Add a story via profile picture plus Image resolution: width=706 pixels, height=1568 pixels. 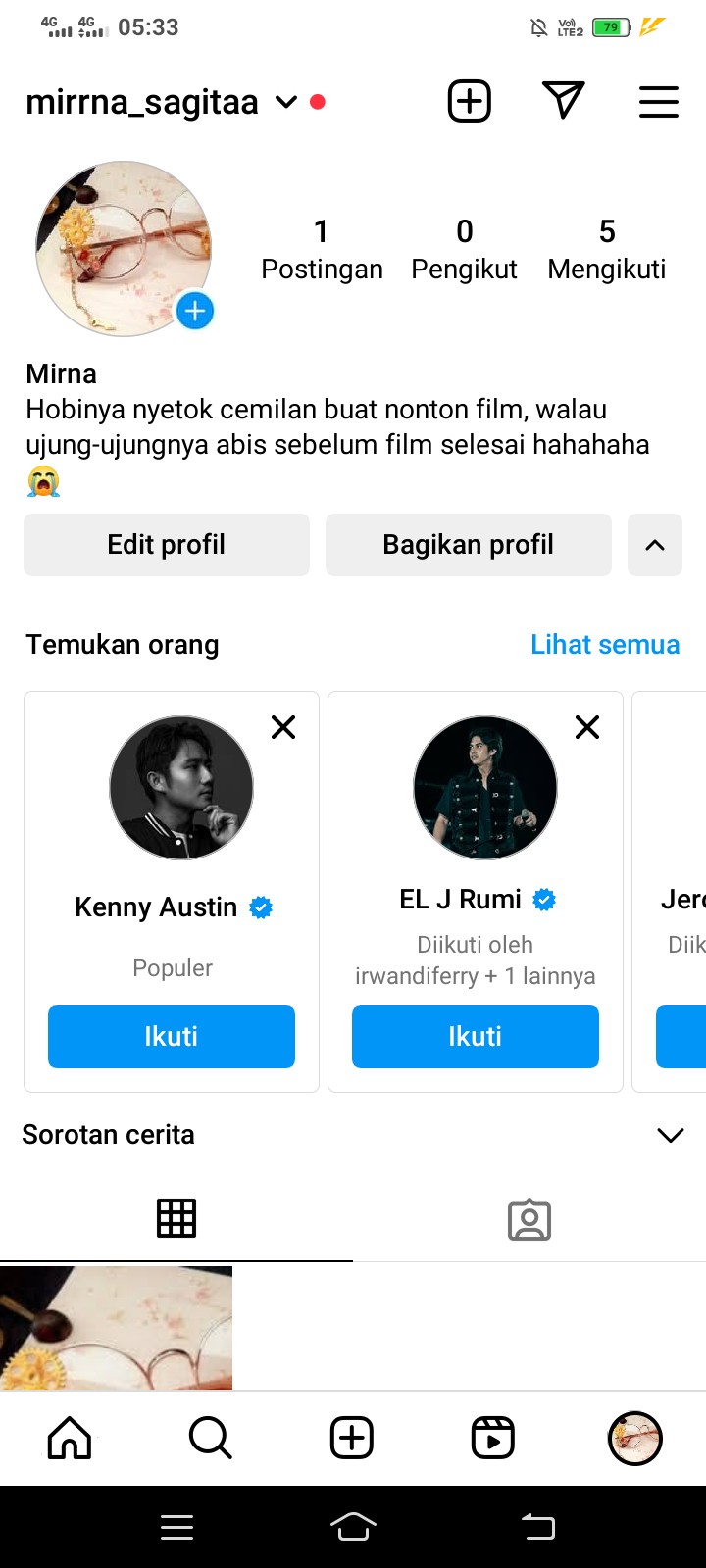(195, 312)
